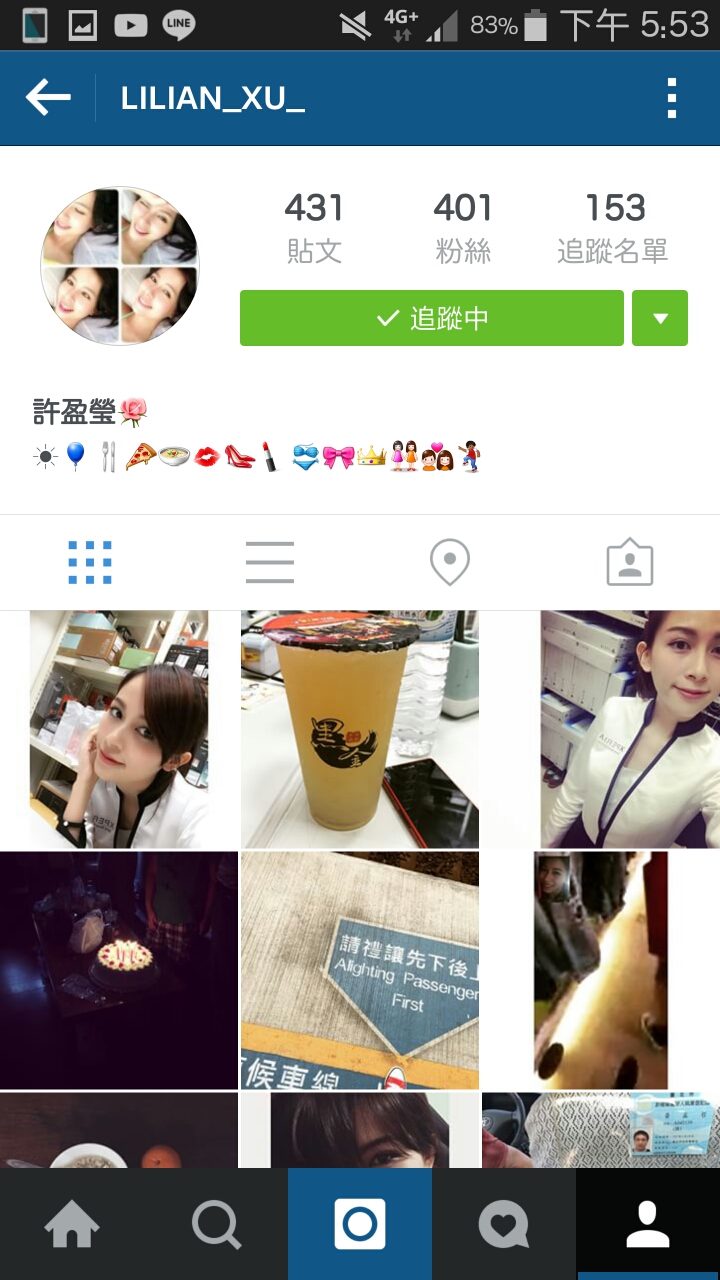Viewport: 720px width, 1280px height.
Task: Open the tagged photos tab
Action: [x=629, y=562]
